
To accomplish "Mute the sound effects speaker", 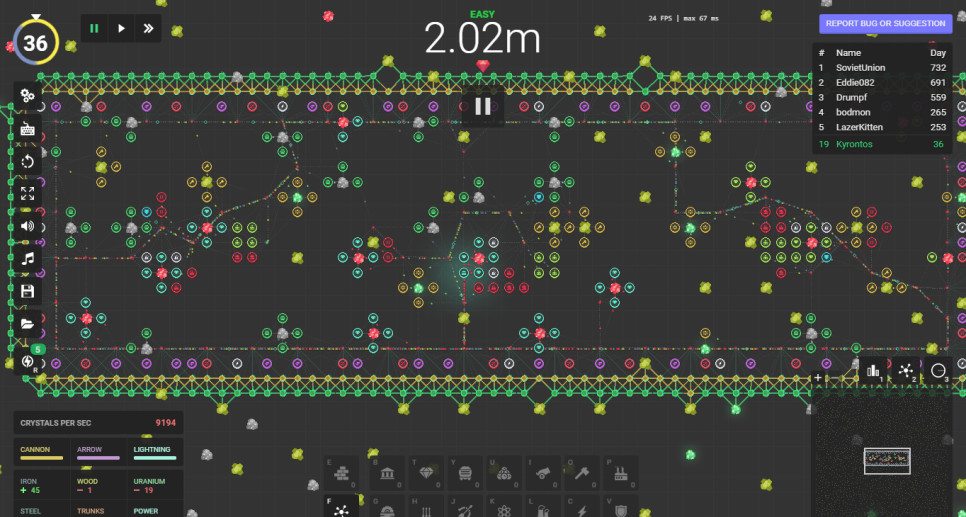I will (x=27, y=226).
